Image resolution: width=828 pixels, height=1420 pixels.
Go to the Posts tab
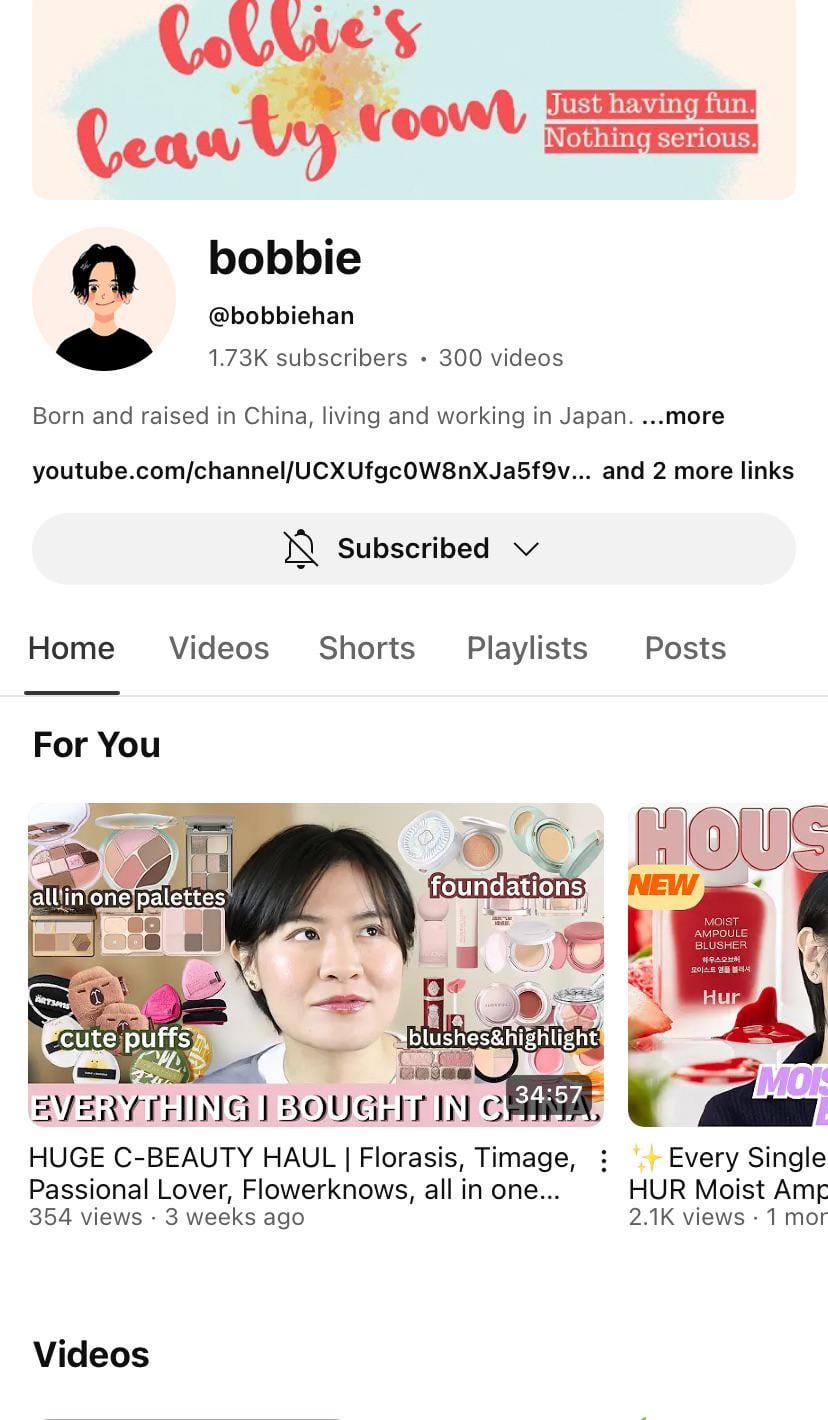[x=685, y=648]
